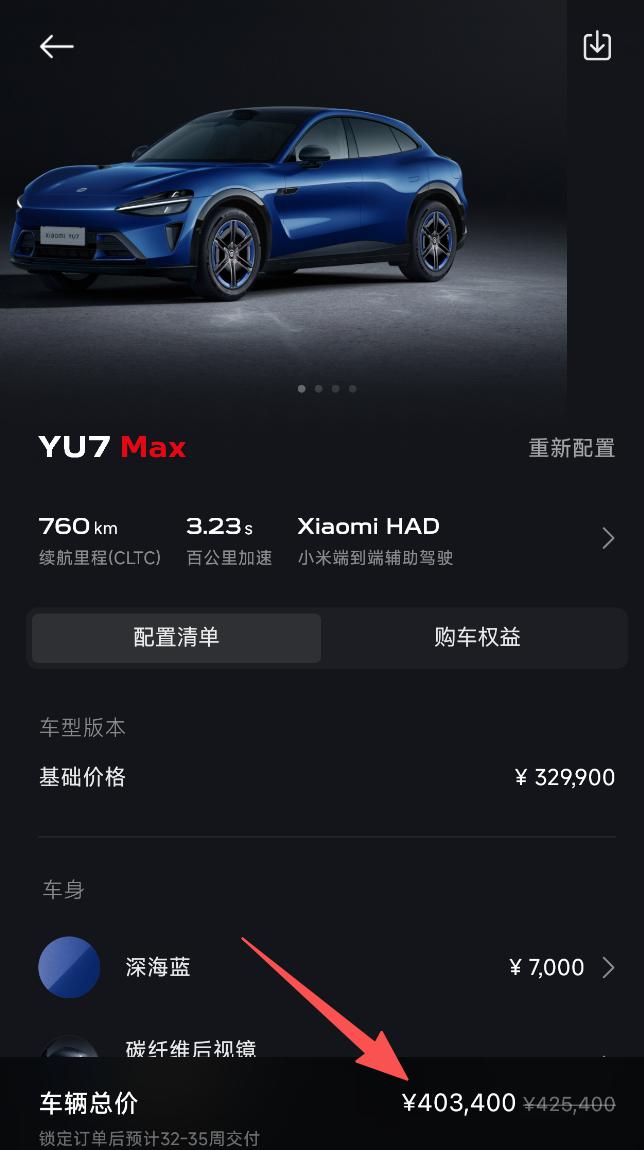Switch to the 配置清单 tab

[177, 638]
